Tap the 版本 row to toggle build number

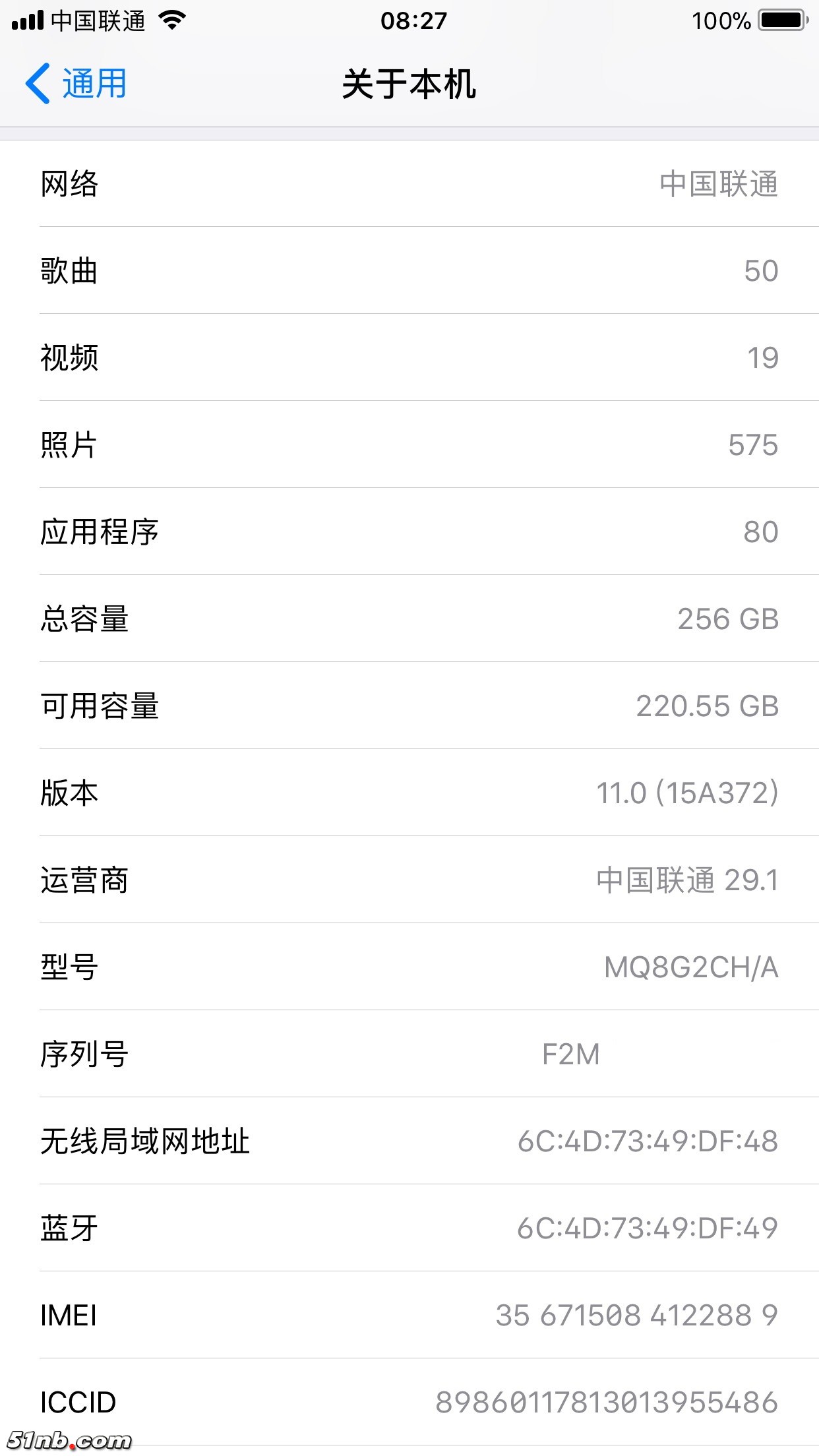coord(409,793)
